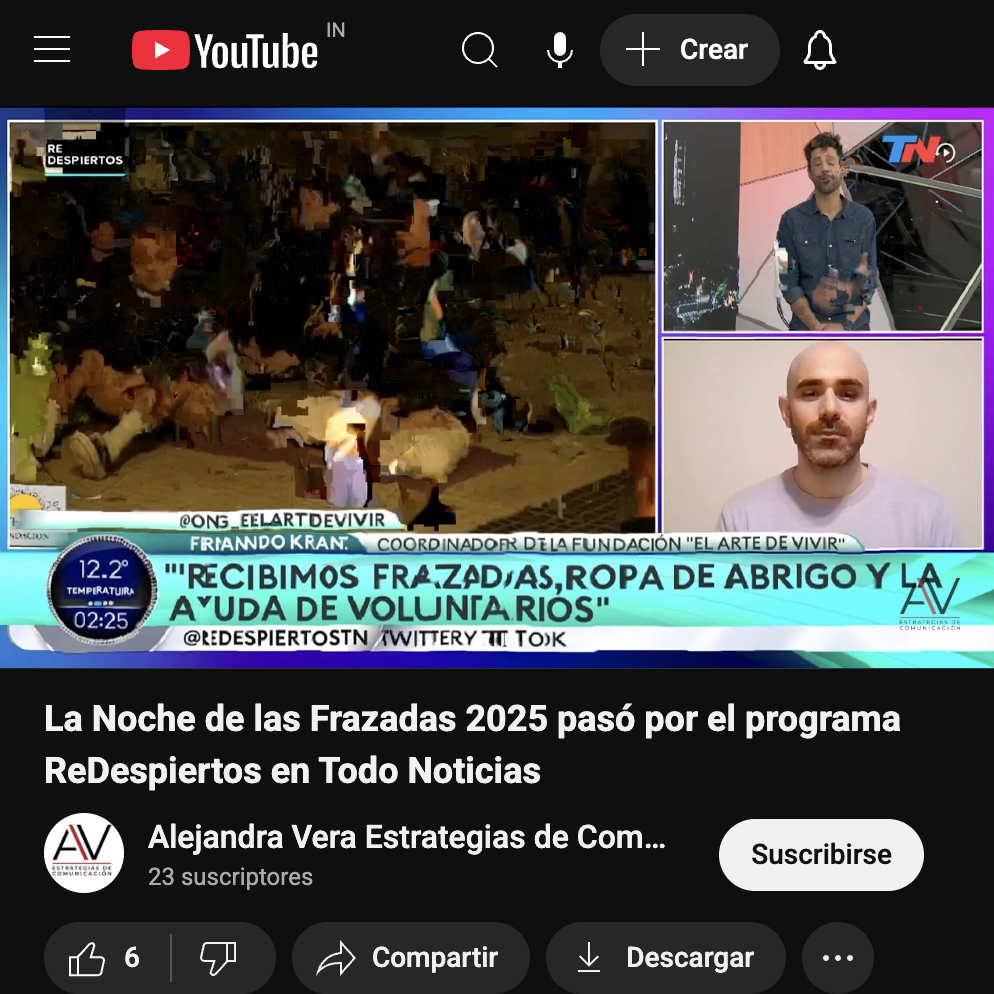Share the video with Compartir

[410, 958]
